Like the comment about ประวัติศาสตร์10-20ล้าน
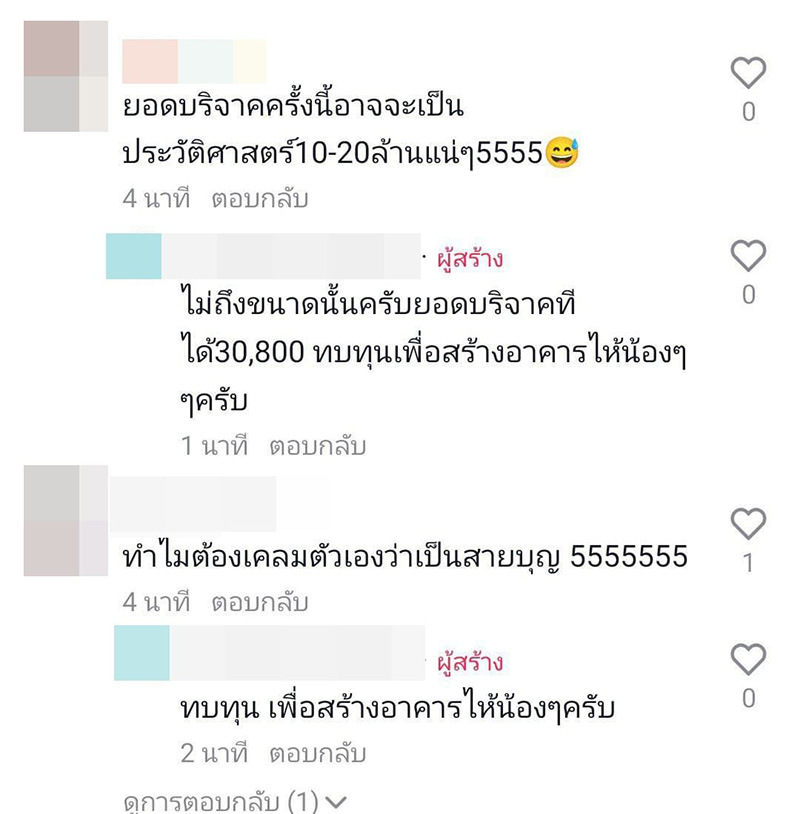Viewport: 800px width, 814px height. (x=748, y=73)
